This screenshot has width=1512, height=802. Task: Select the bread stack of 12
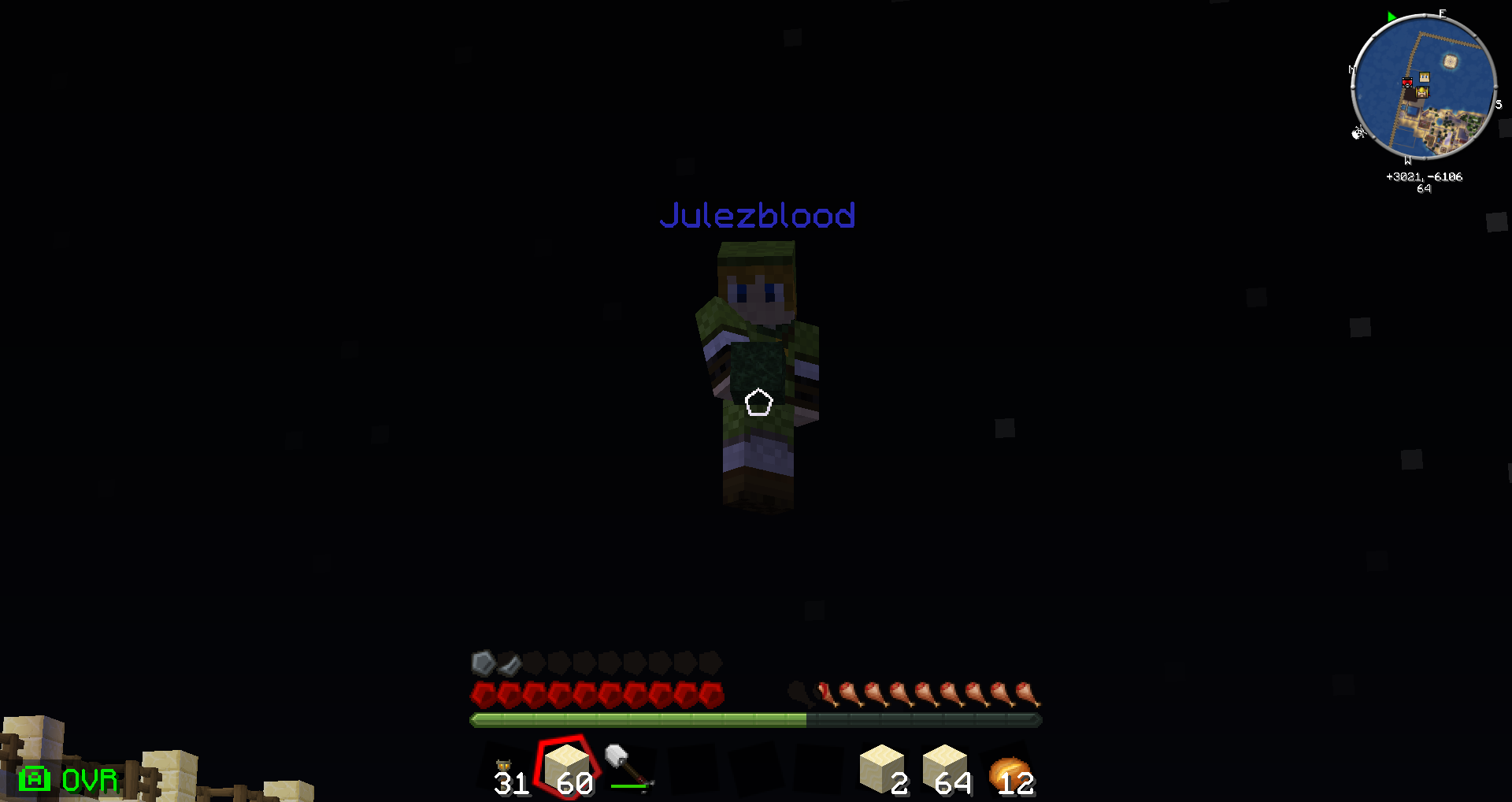pyautogui.click(x=1009, y=771)
